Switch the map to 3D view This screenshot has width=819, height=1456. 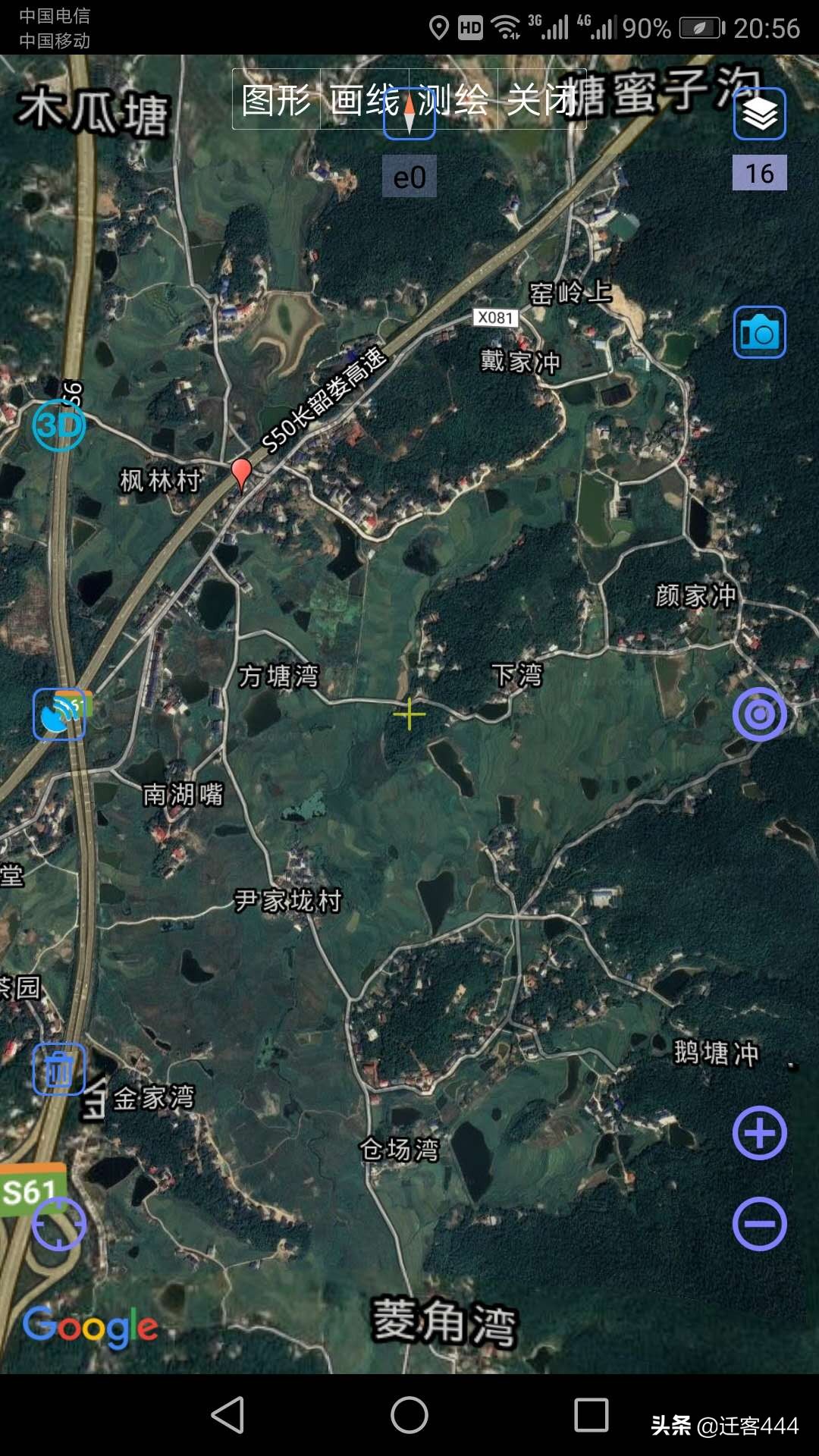pyautogui.click(x=58, y=425)
